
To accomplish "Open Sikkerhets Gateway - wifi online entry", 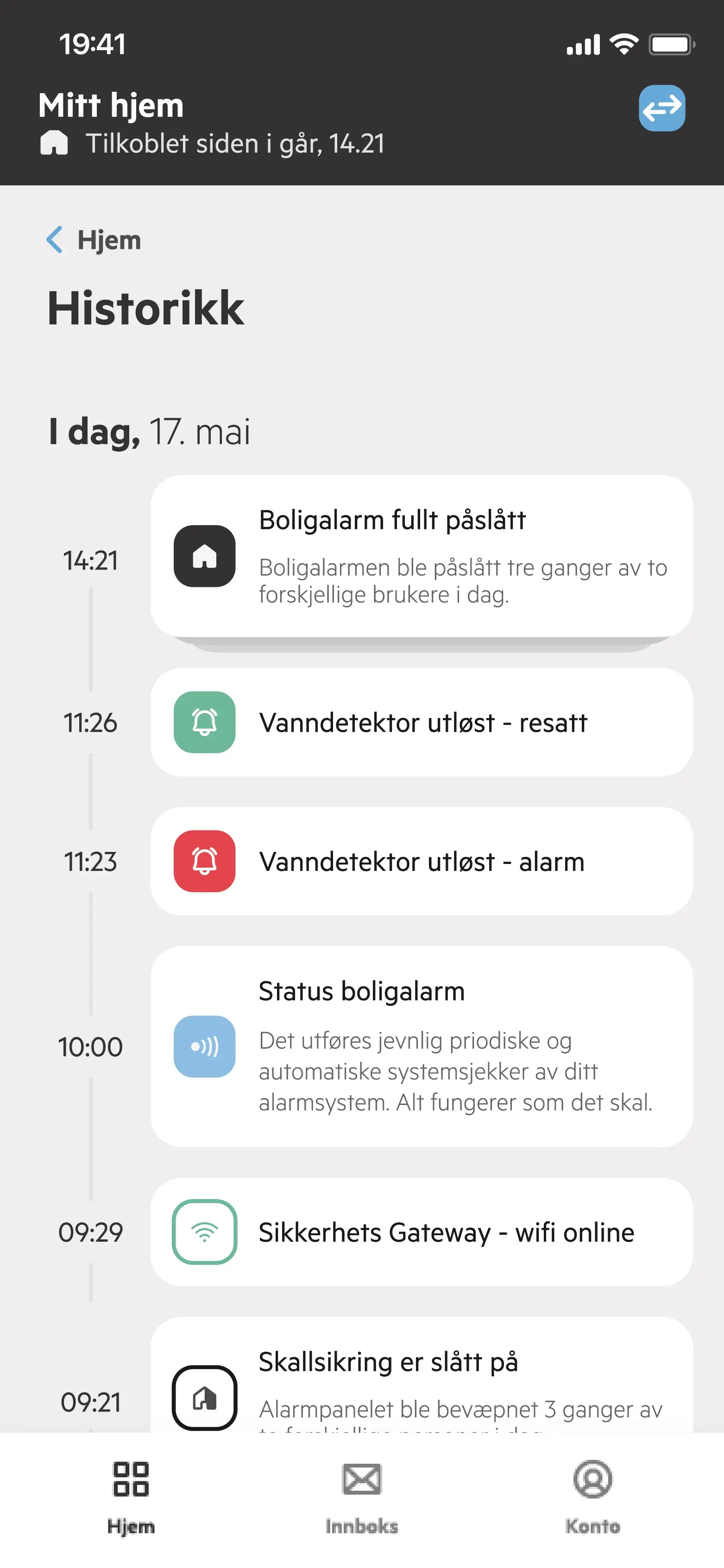I will (x=421, y=1232).
